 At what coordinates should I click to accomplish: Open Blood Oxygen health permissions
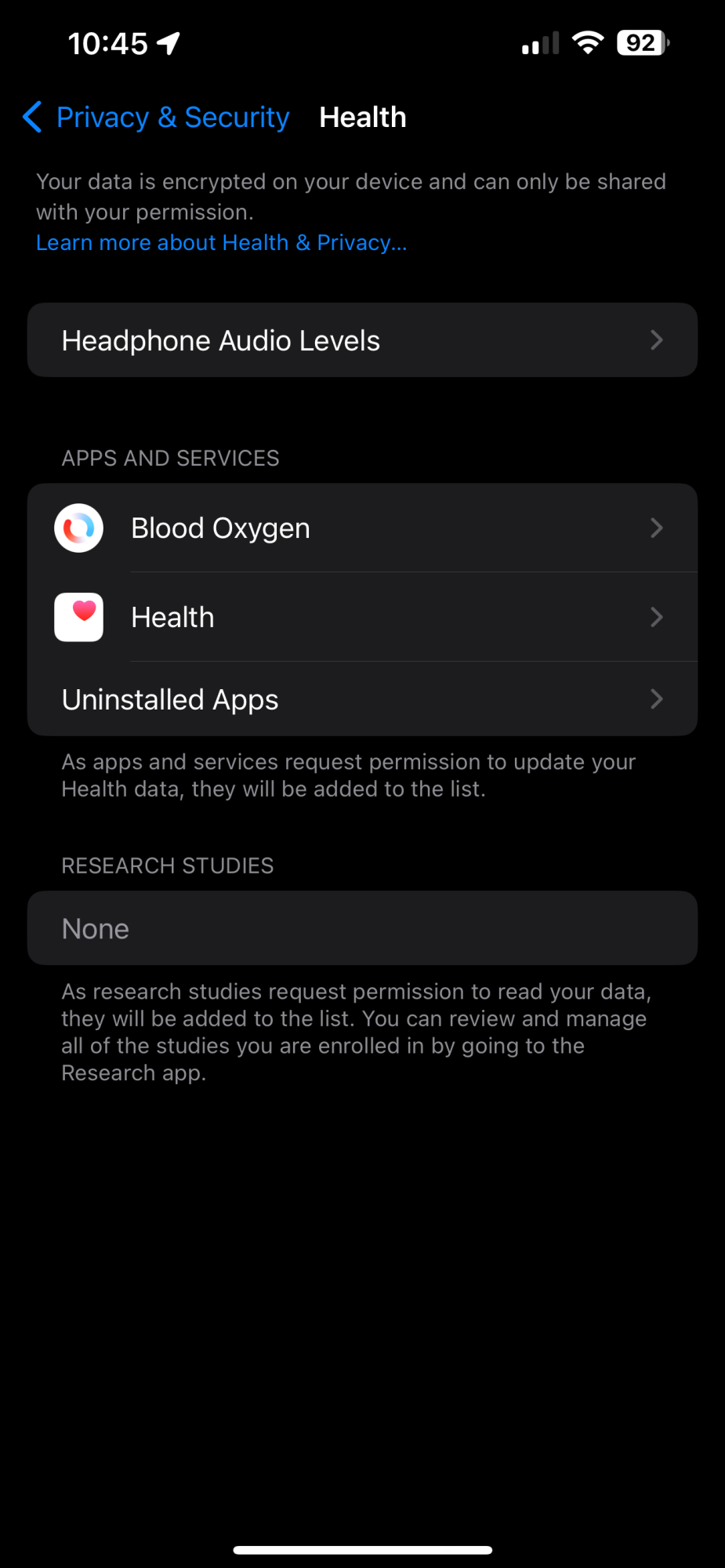[x=362, y=528]
